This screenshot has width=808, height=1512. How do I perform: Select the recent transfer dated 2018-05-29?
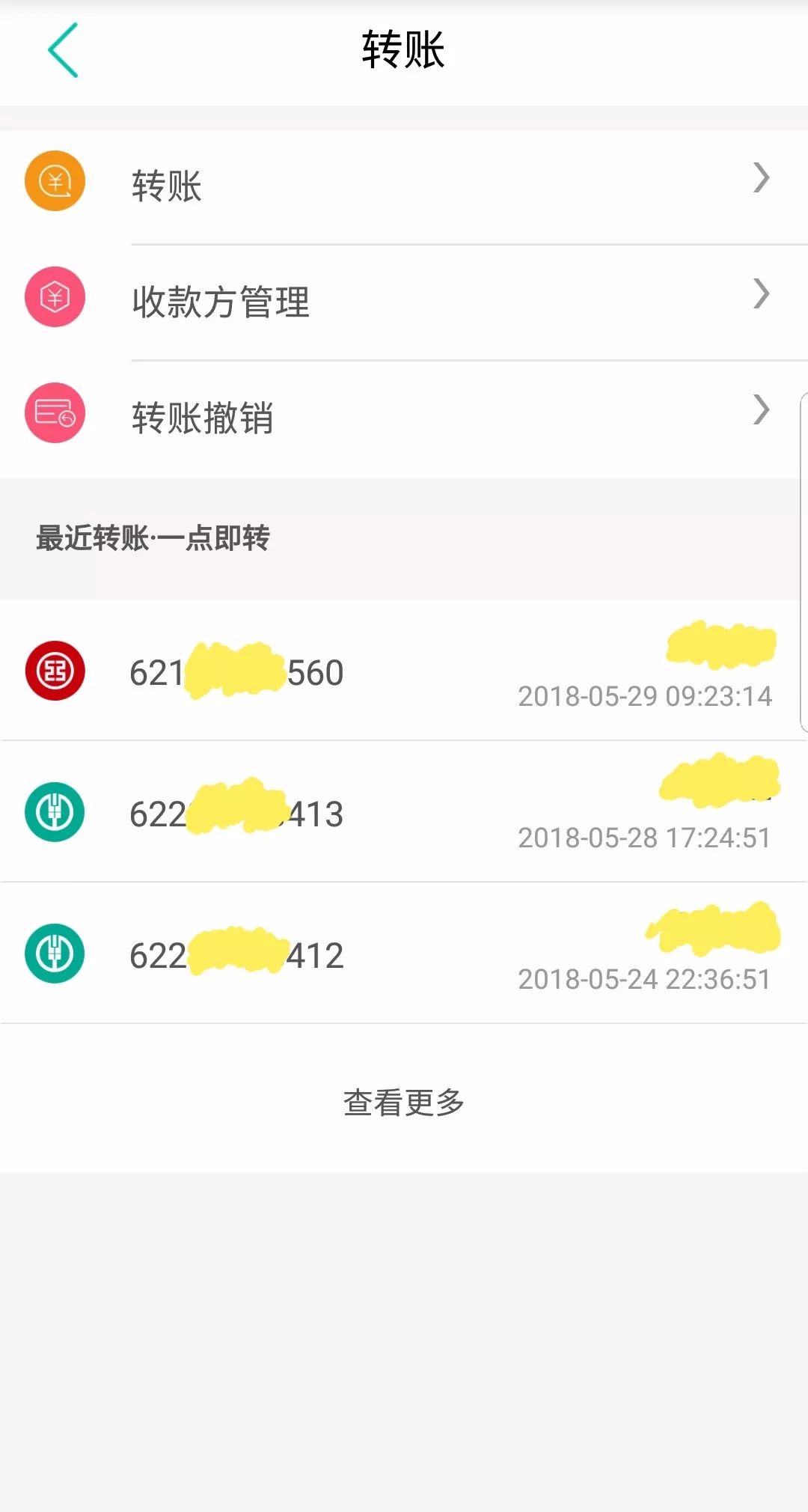coord(404,671)
